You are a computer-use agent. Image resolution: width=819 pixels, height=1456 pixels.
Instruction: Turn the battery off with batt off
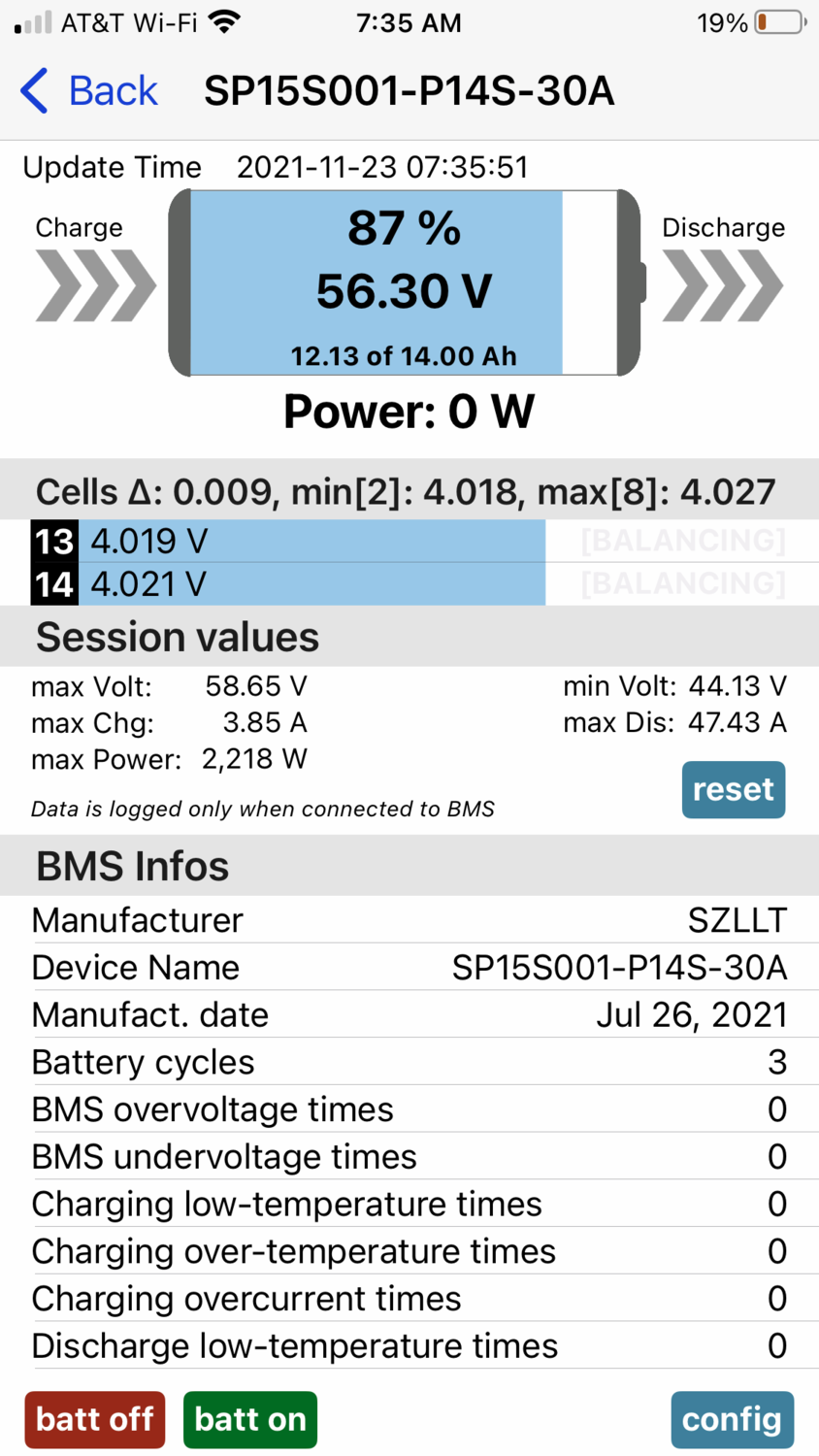tap(95, 1419)
